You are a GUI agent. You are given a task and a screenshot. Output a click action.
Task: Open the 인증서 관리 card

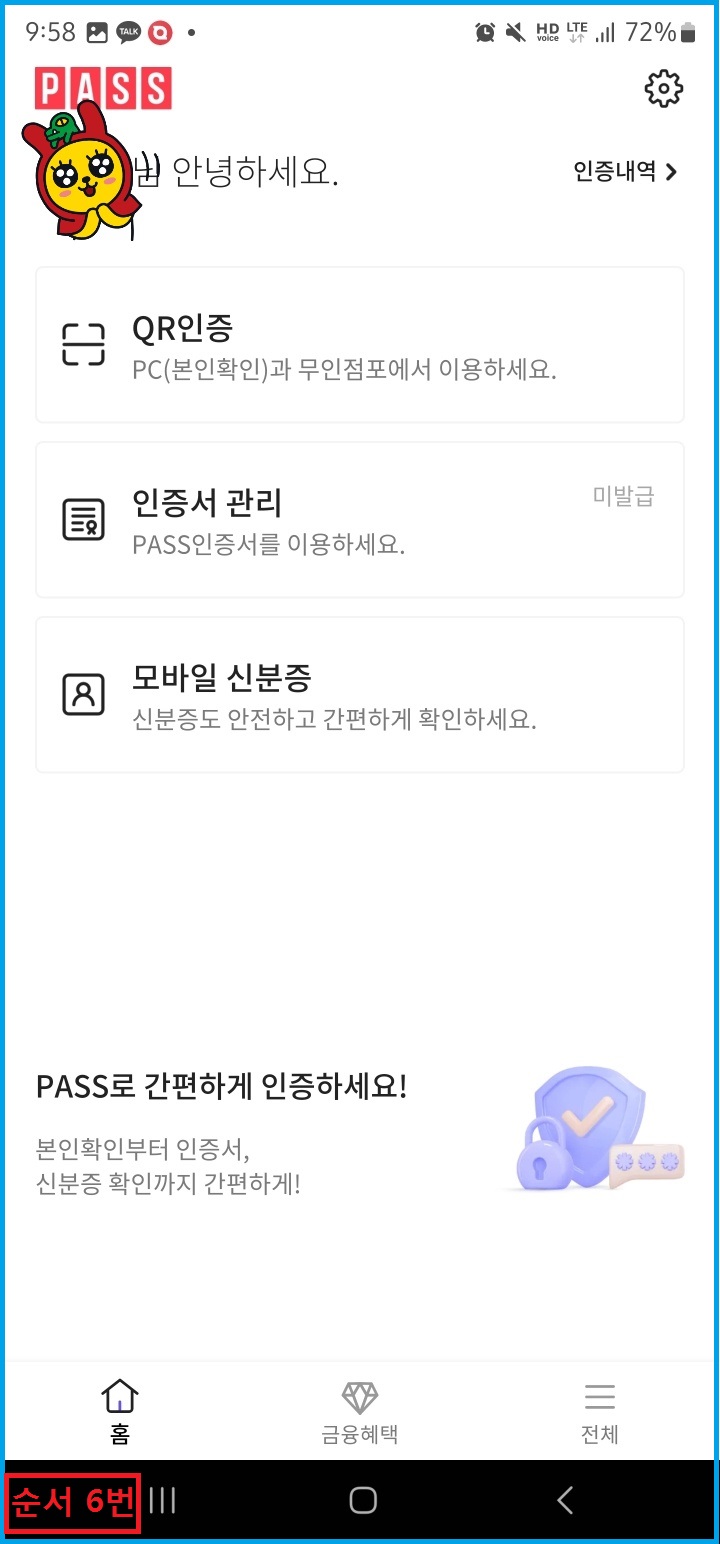[360, 520]
